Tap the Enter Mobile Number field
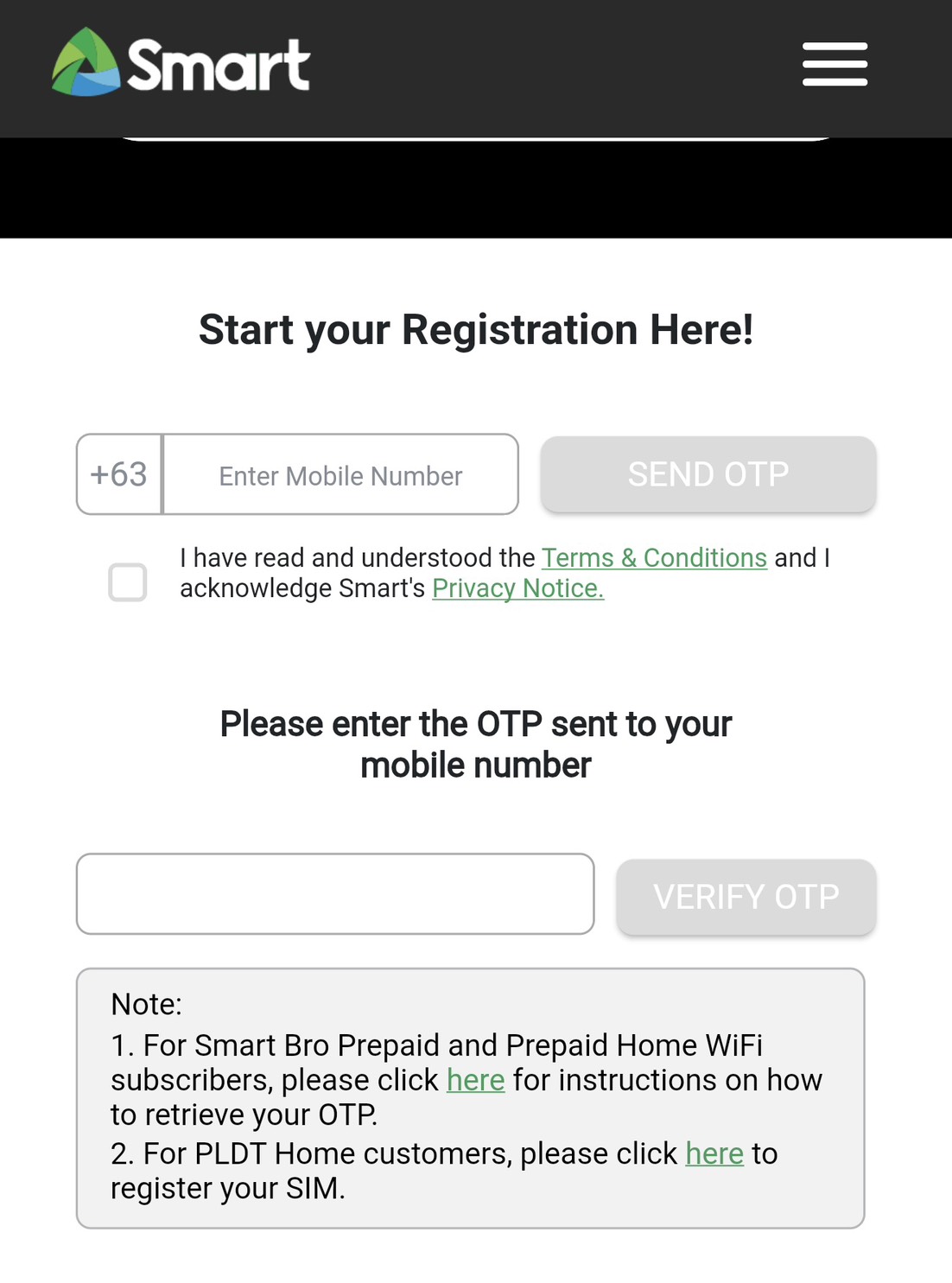The width and height of the screenshot is (952, 1283). coord(340,475)
